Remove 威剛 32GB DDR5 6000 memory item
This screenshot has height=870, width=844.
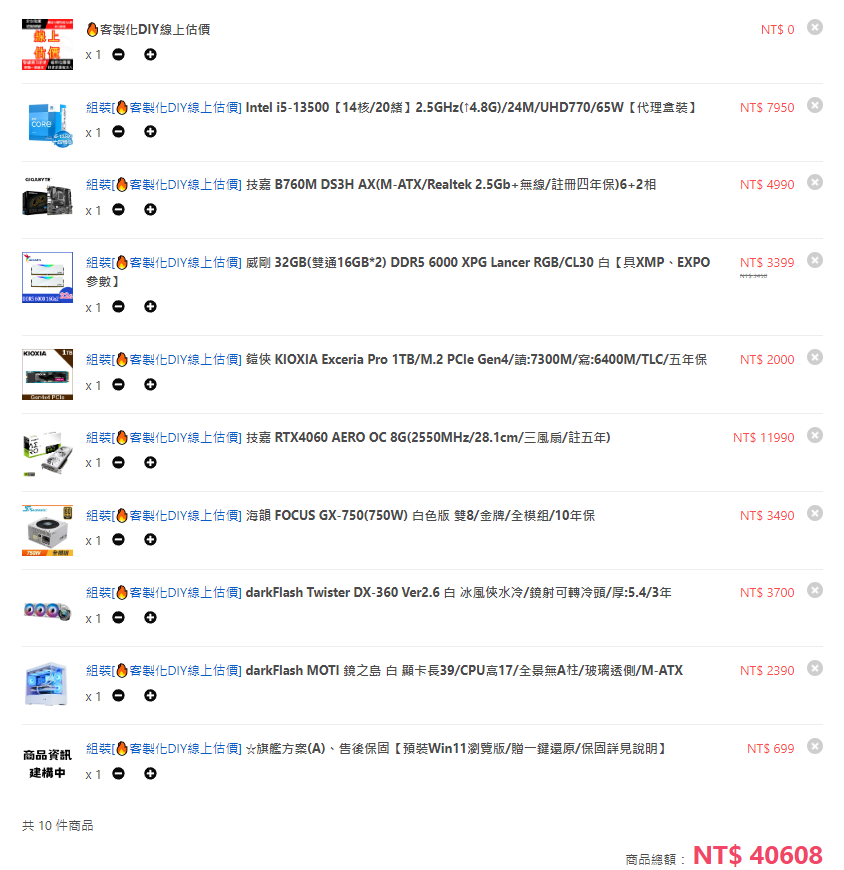pos(815,260)
